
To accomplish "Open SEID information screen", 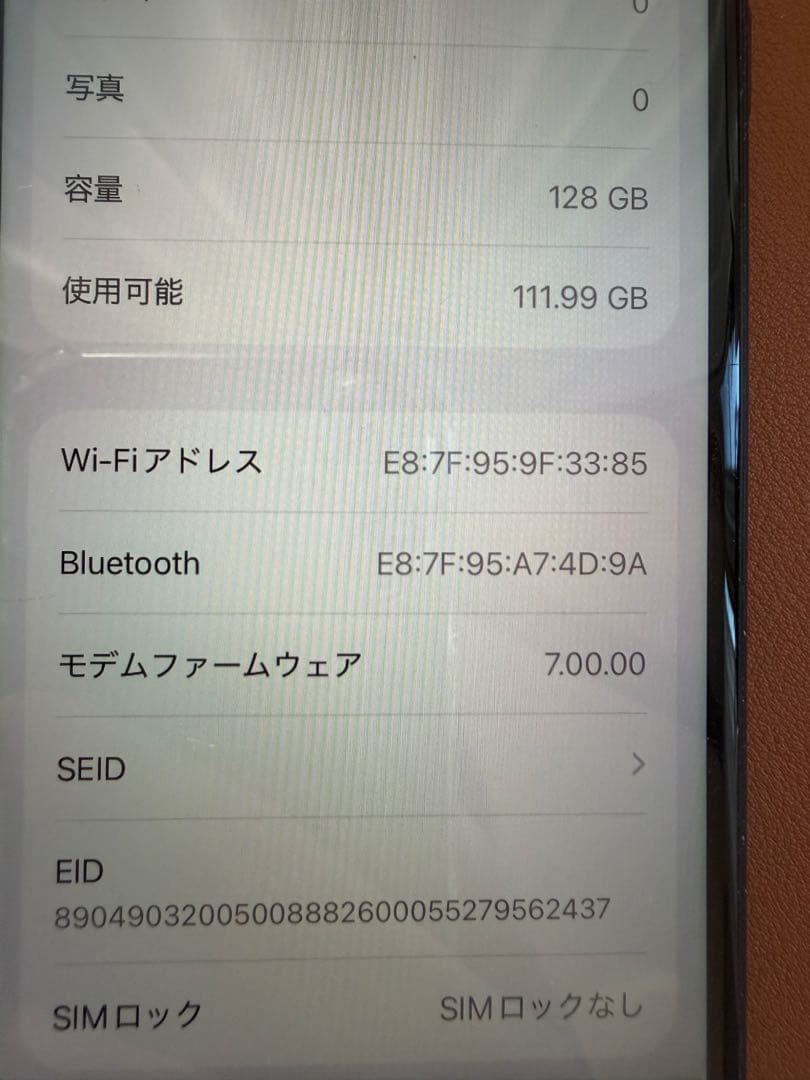I will [350, 769].
